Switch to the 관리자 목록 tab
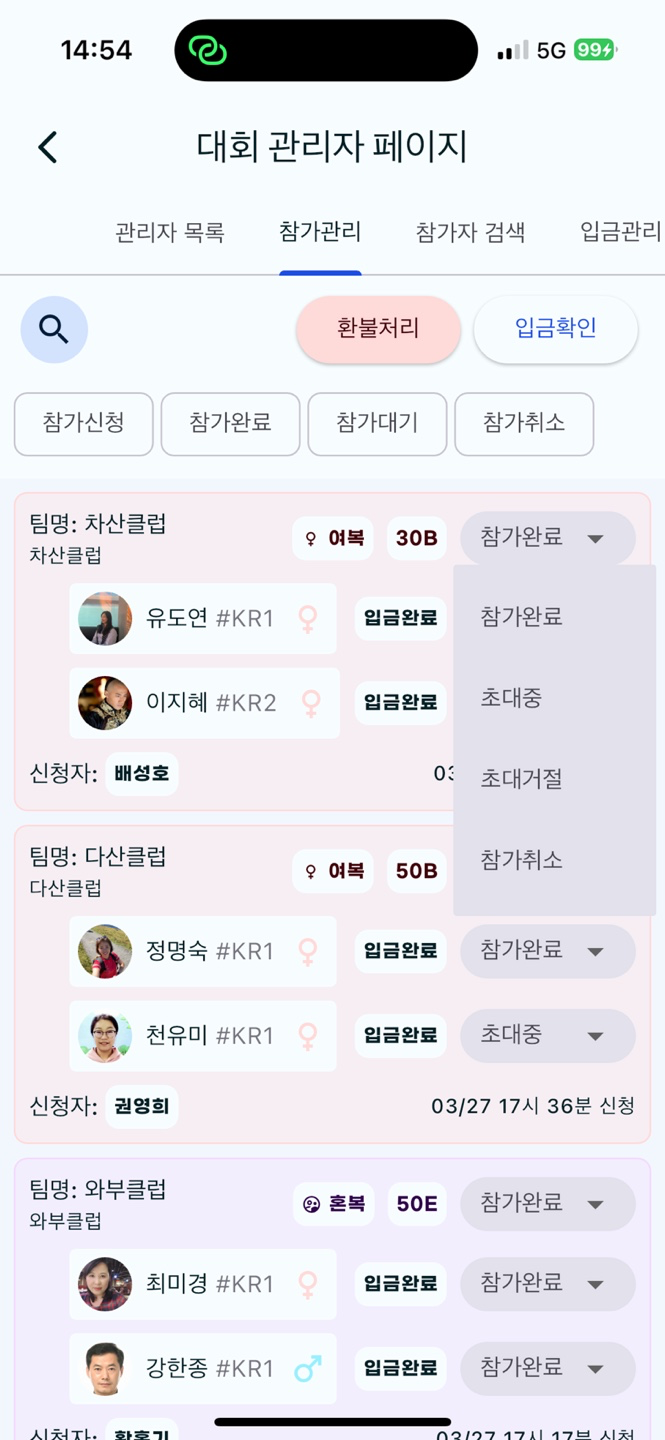The width and height of the screenshot is (665, 1440). tap(170, 233)
